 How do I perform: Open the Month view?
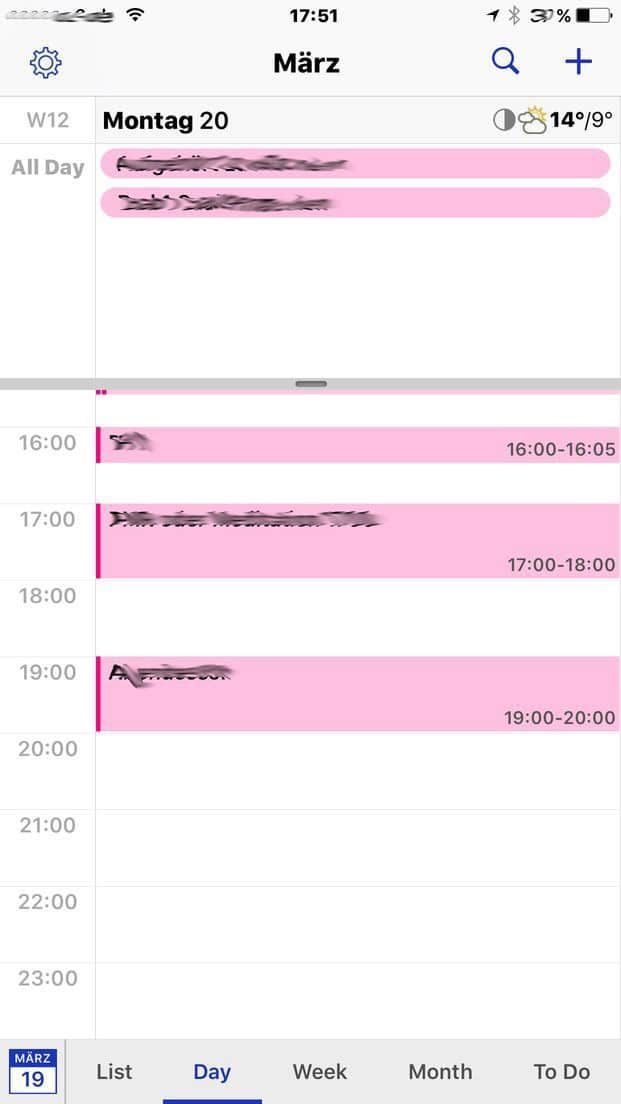(x=440, y=1071)
